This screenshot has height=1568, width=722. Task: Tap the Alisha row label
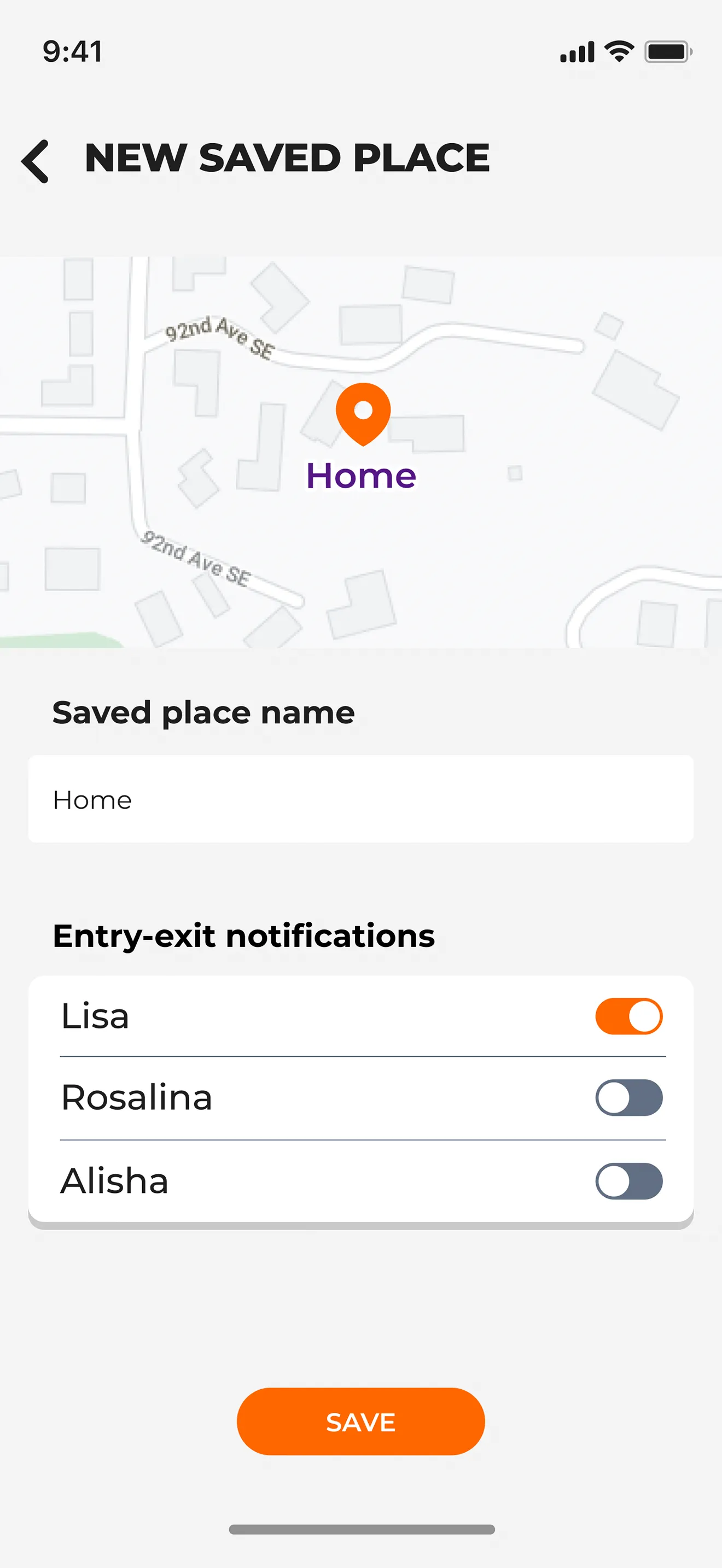coord(114,1181)
